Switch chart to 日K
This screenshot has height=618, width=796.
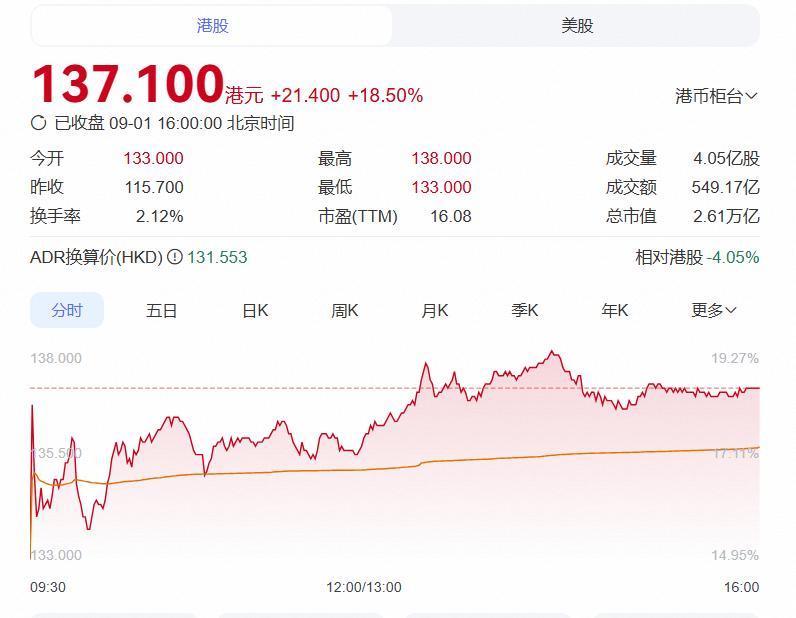(255, 310)
